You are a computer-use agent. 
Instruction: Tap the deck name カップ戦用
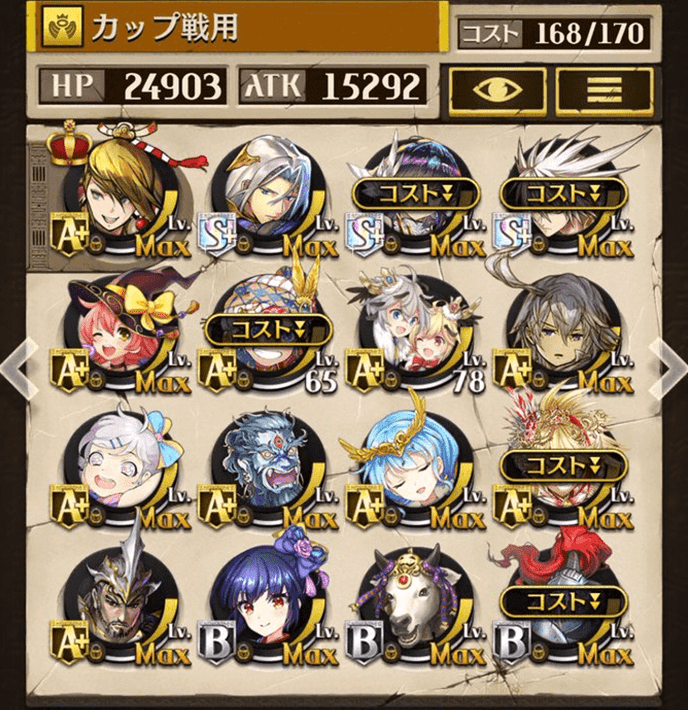pyautogui.click(x=165, y=29)
